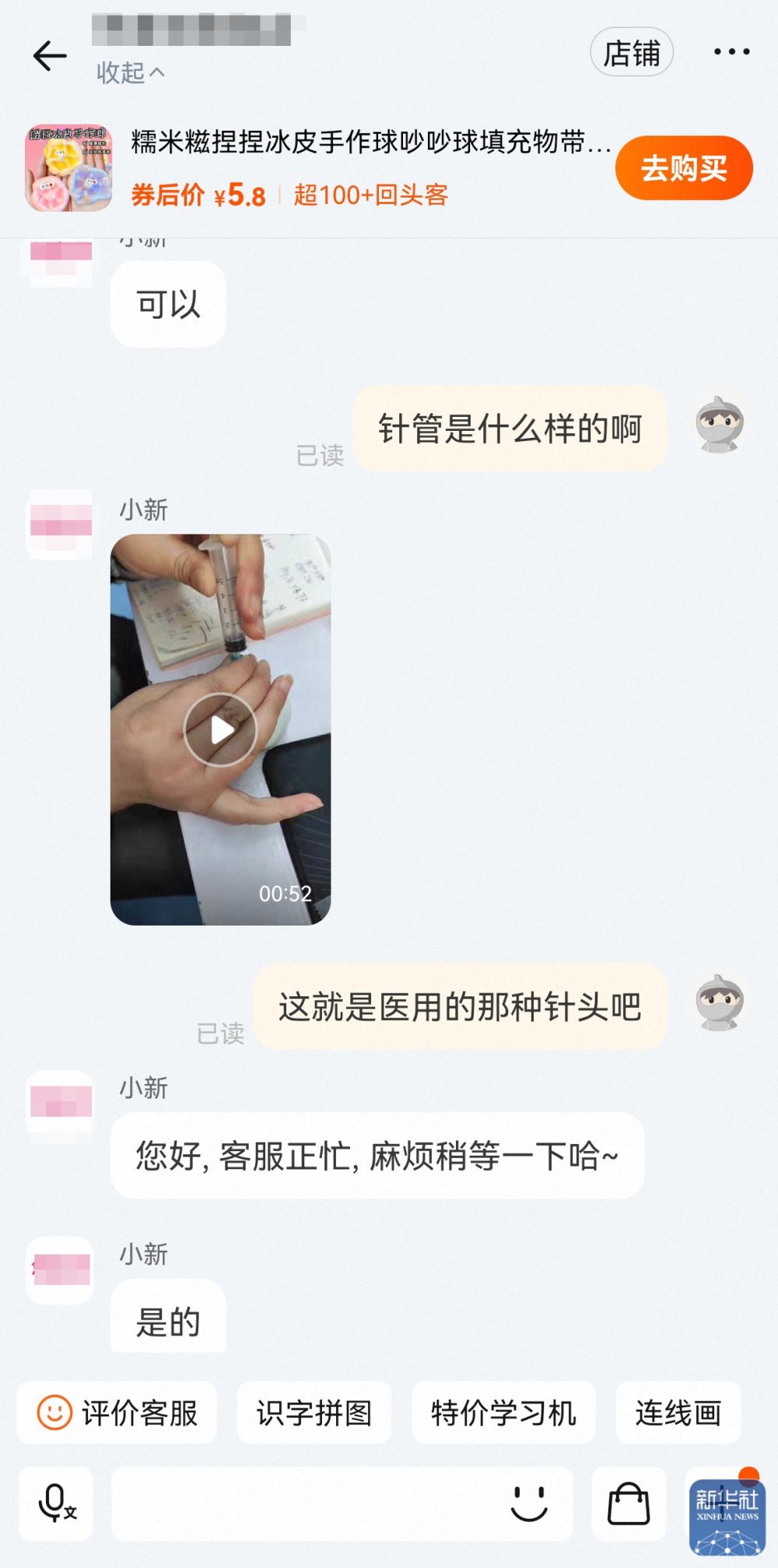This screenshot has height=1568, width=778.
Task: View 小新's avatar beside the video
Action: [61, 524]
